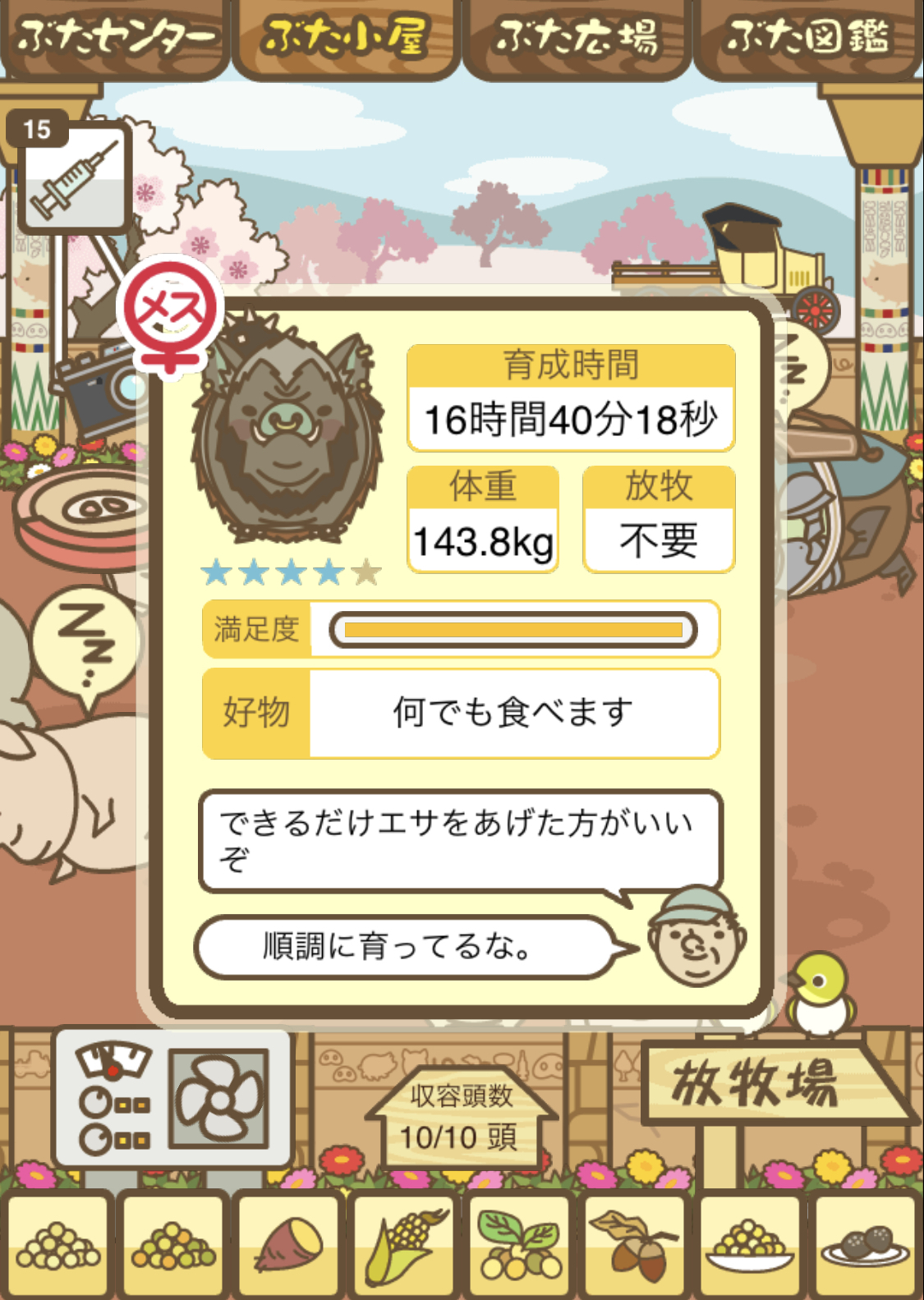Switch to the ぶた小屋 tab
Image resolution: width=924 pixels, height=1300 pixels.
click(x=346, y=39)
